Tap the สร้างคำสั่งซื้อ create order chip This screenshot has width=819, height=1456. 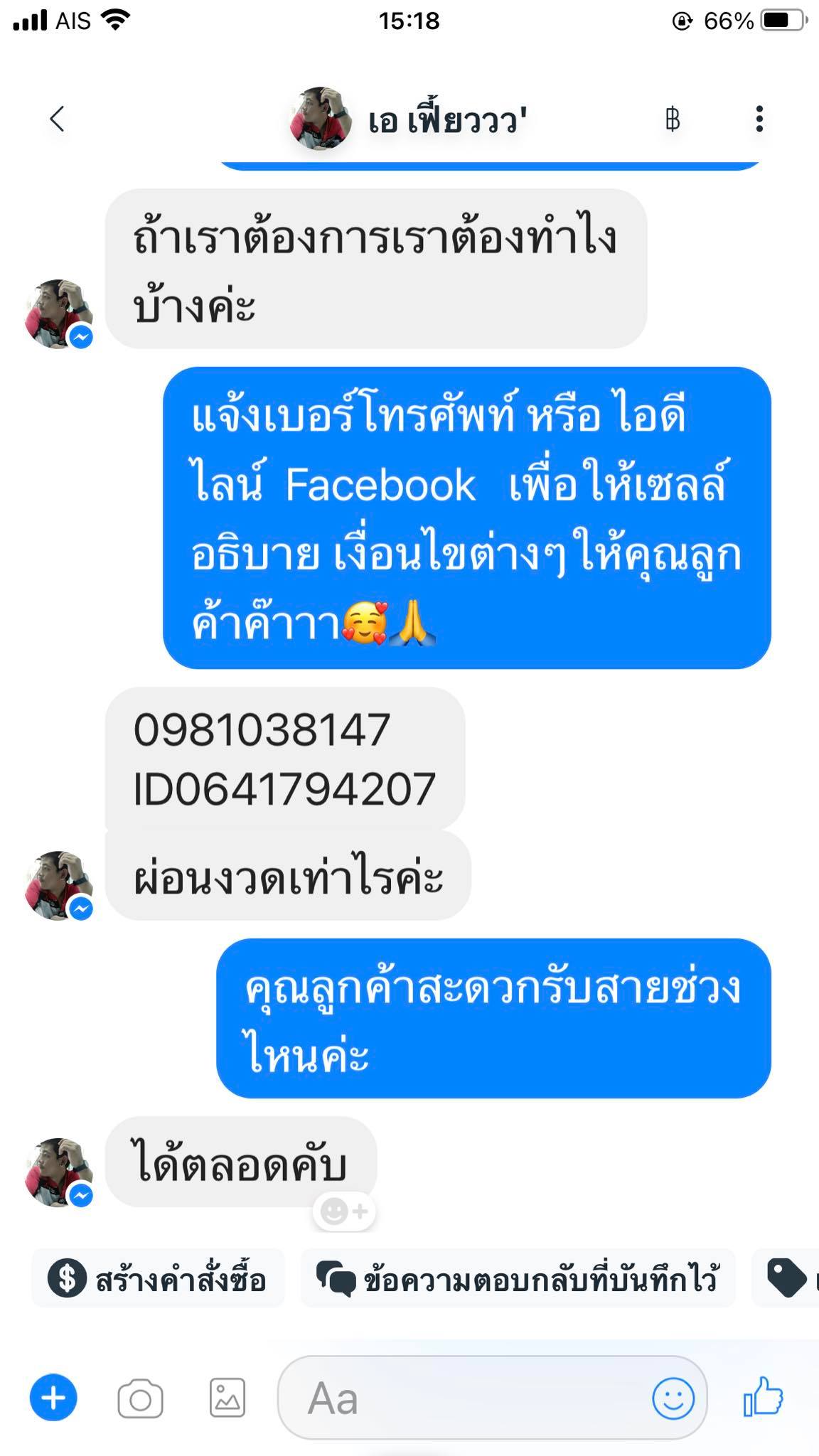point(158,1280)
